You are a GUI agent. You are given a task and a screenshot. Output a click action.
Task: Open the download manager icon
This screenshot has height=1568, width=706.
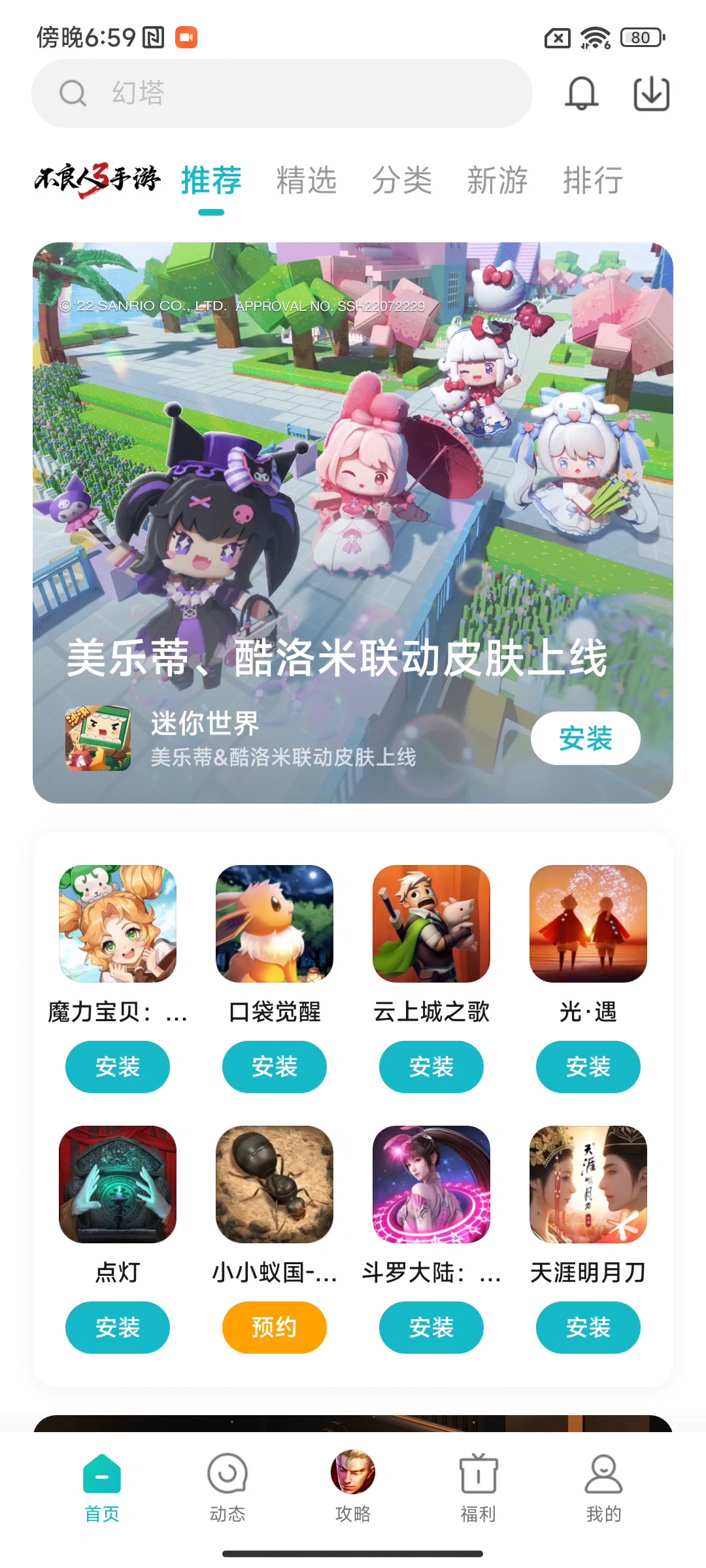pyautogui.click(x=652, y=93)
